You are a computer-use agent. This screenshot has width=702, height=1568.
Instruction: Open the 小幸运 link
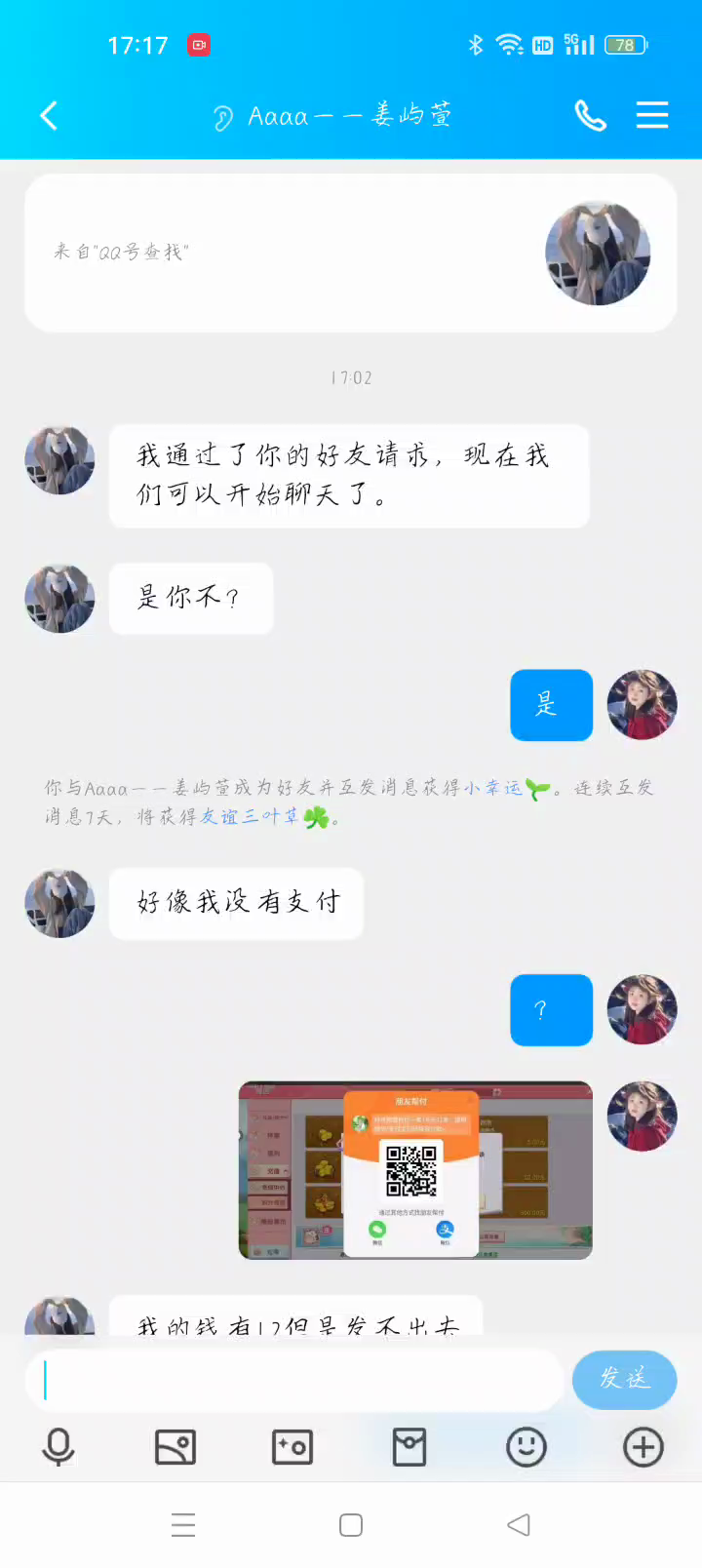click(x=492, y=788)
